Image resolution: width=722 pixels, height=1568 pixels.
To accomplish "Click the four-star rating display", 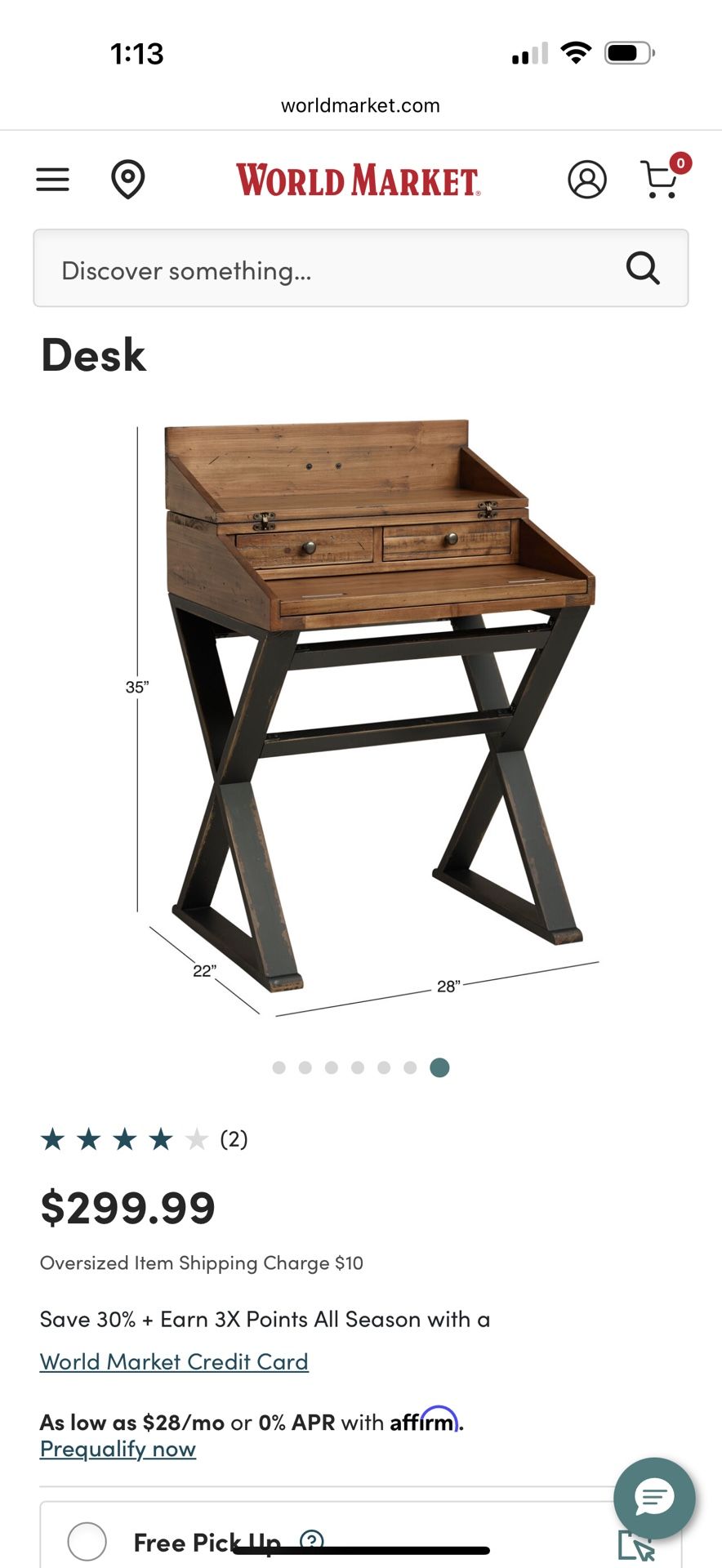I will tap(123, 1138).
